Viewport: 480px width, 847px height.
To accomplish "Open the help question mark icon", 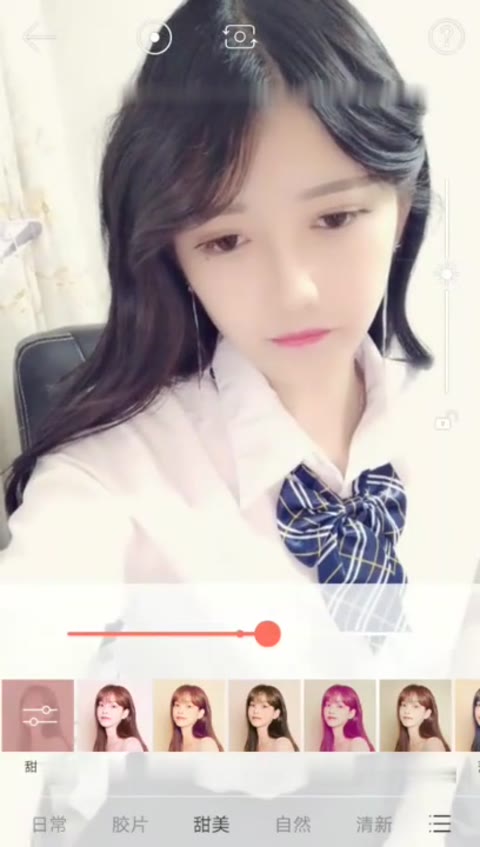I will point(447,37).
